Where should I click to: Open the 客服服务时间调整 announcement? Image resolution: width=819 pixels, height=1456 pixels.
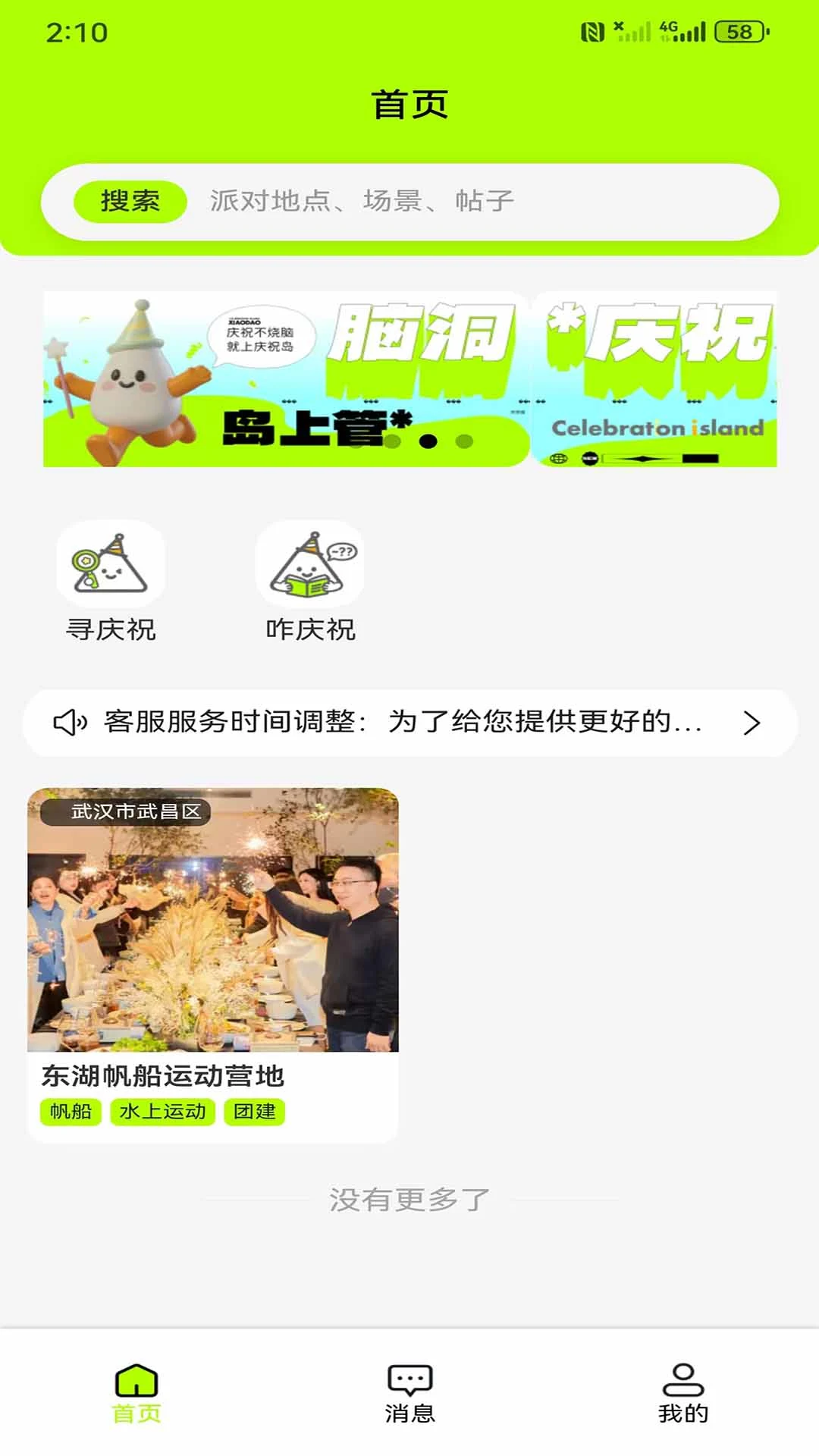(409, 722)
